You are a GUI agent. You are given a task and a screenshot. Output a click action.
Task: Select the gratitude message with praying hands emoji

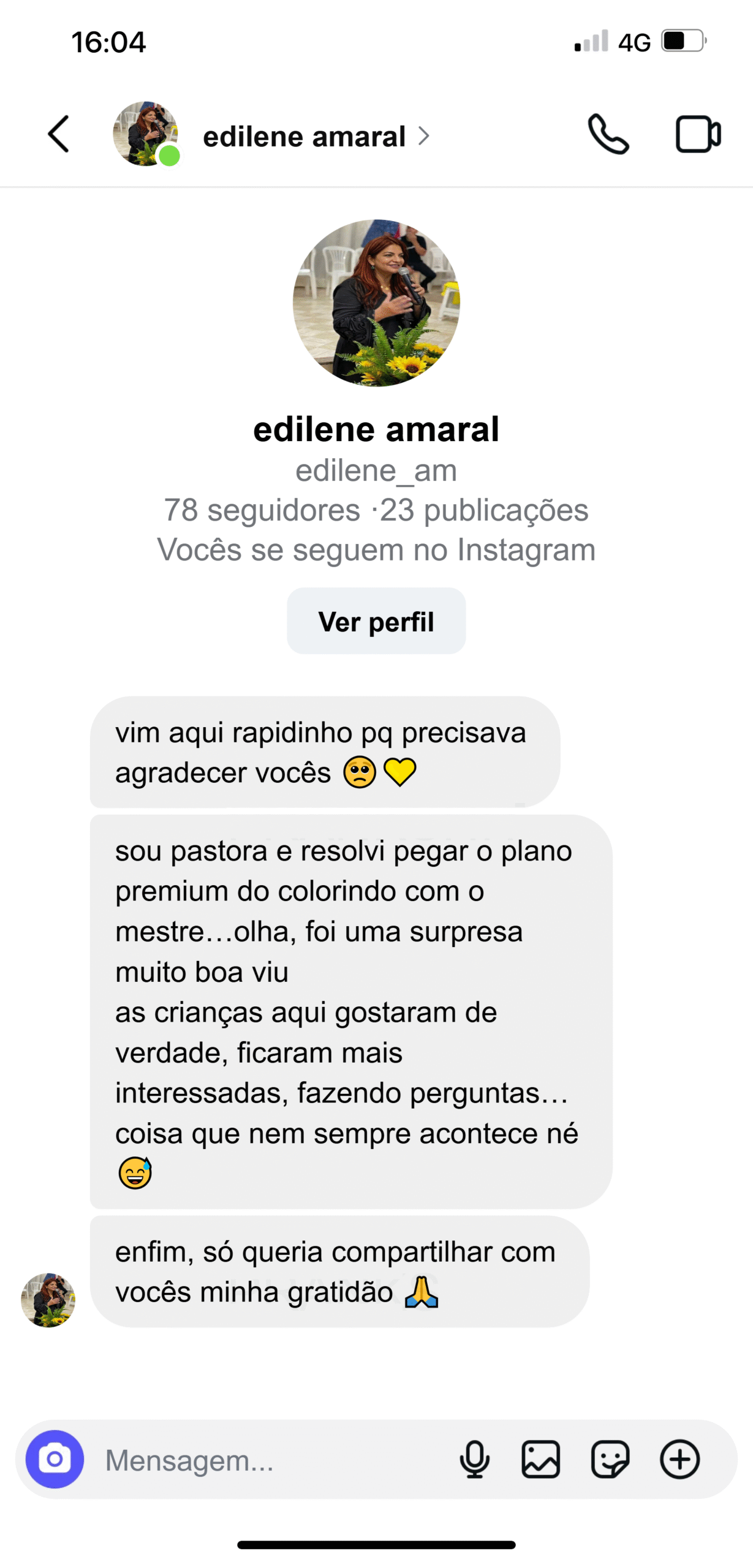(338, 1267)
